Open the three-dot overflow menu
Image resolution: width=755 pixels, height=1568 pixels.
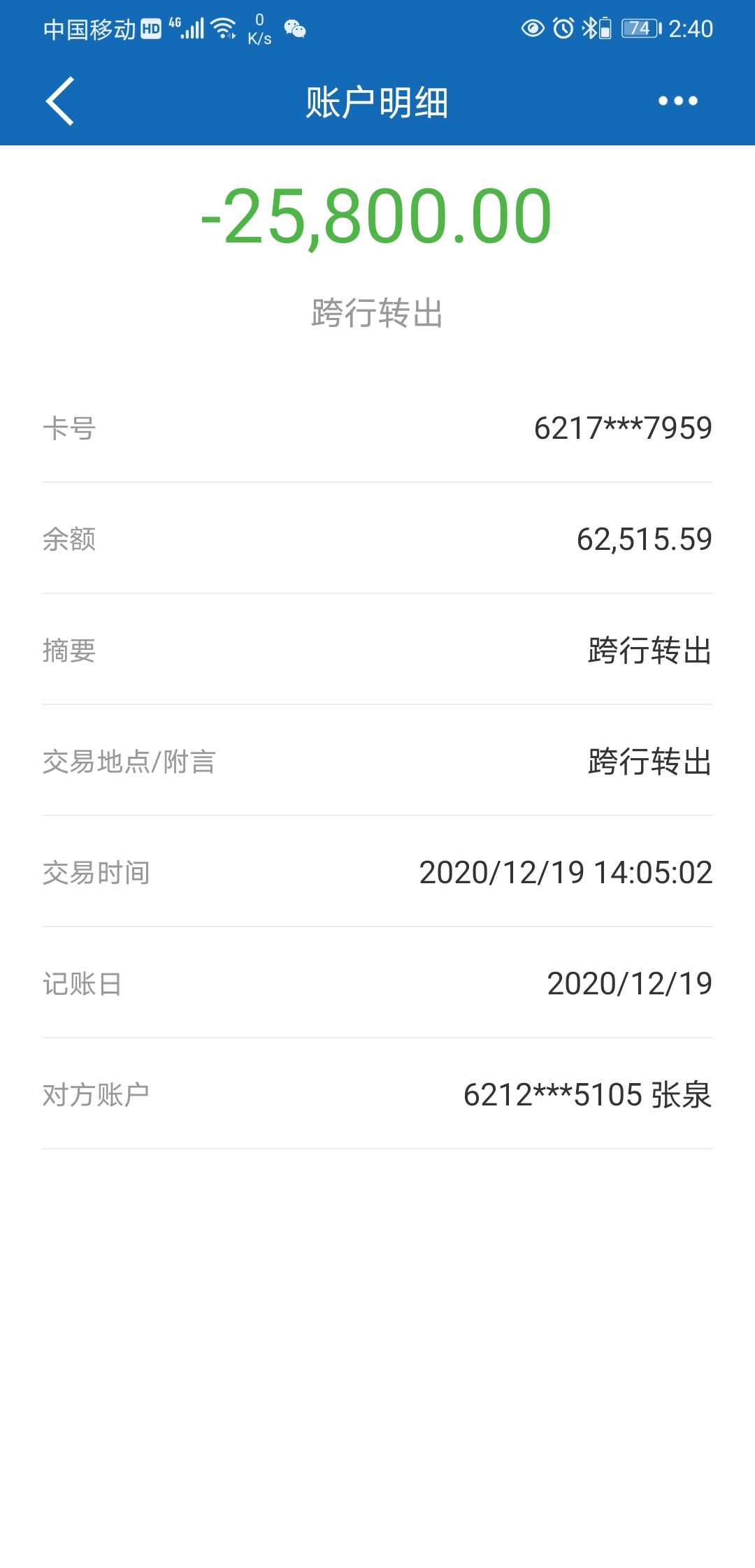point(677,101)
